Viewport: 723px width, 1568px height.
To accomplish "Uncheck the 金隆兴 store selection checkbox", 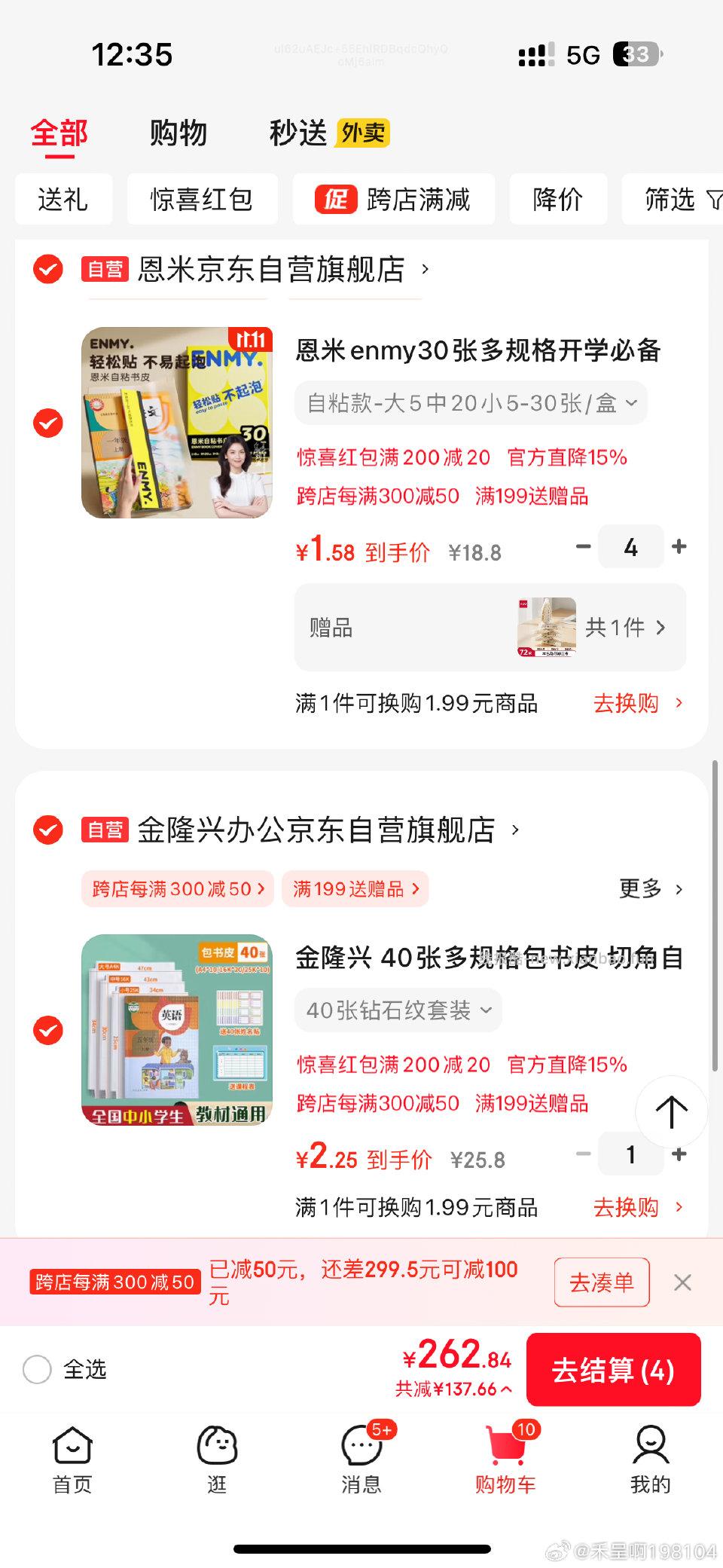I will (47, 830).
